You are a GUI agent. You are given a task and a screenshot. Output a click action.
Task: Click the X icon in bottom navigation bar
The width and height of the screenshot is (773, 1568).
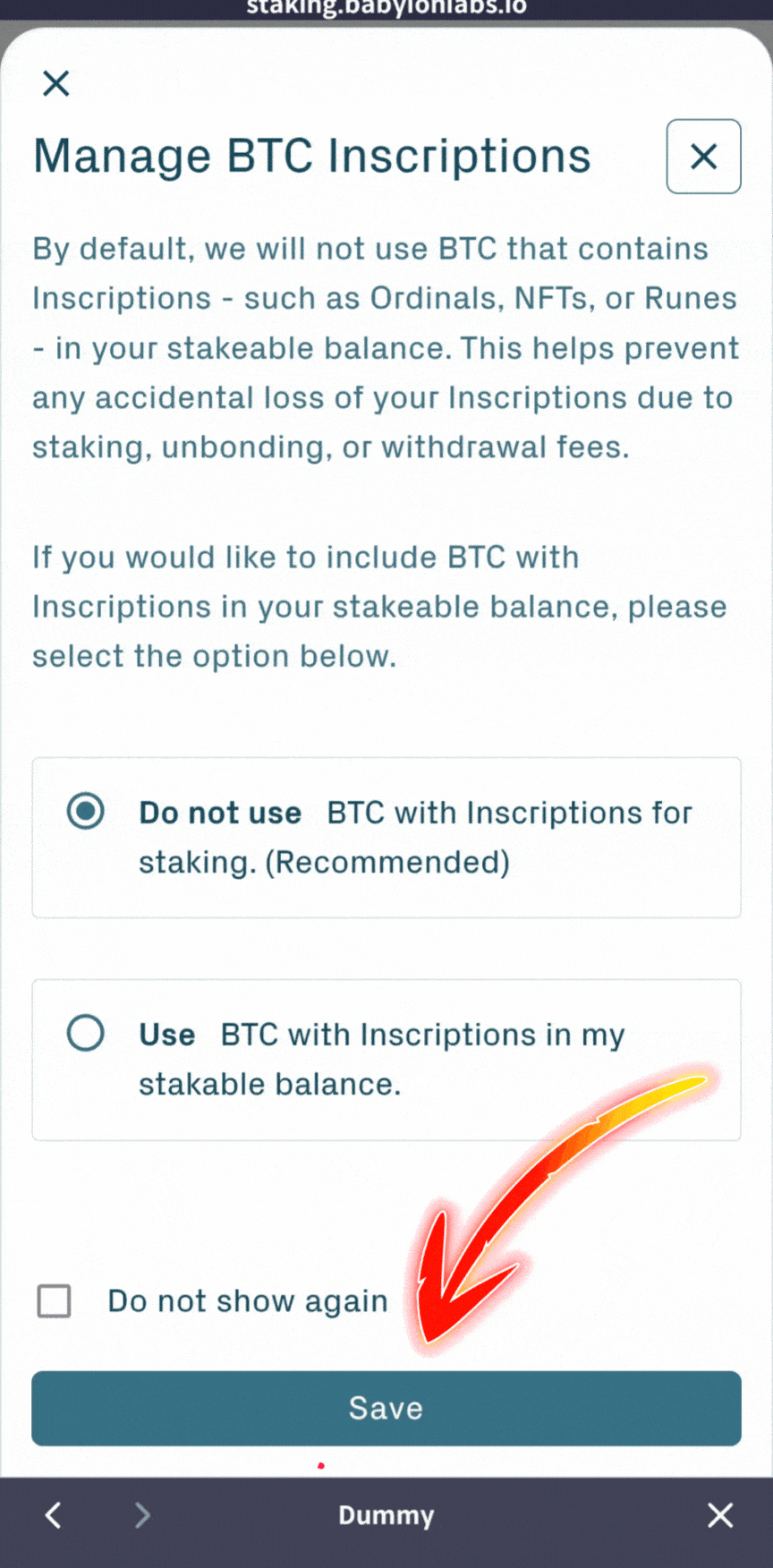[720, 1515]
